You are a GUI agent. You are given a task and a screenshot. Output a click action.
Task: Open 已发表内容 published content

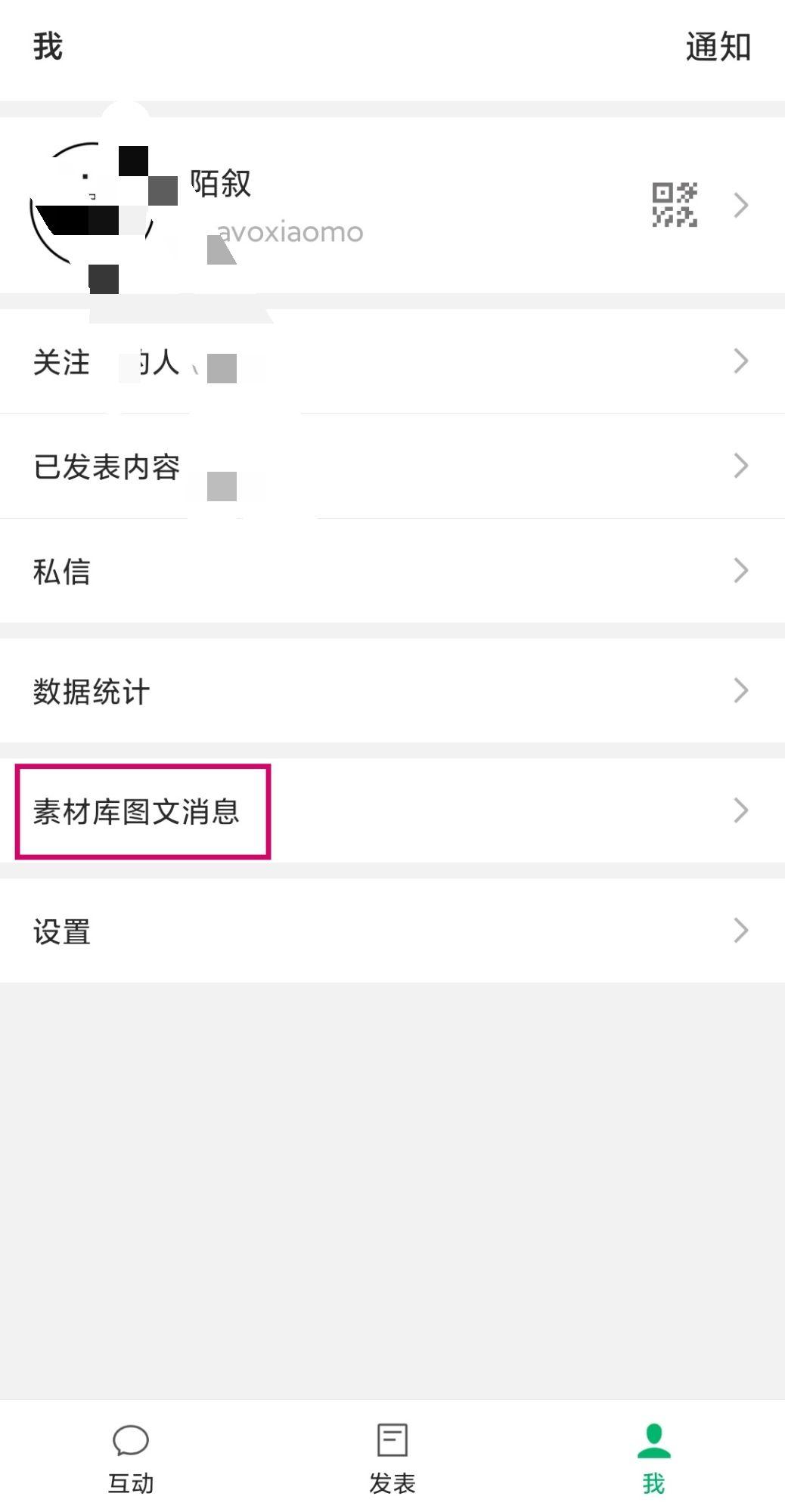click(x=392, y=466)
